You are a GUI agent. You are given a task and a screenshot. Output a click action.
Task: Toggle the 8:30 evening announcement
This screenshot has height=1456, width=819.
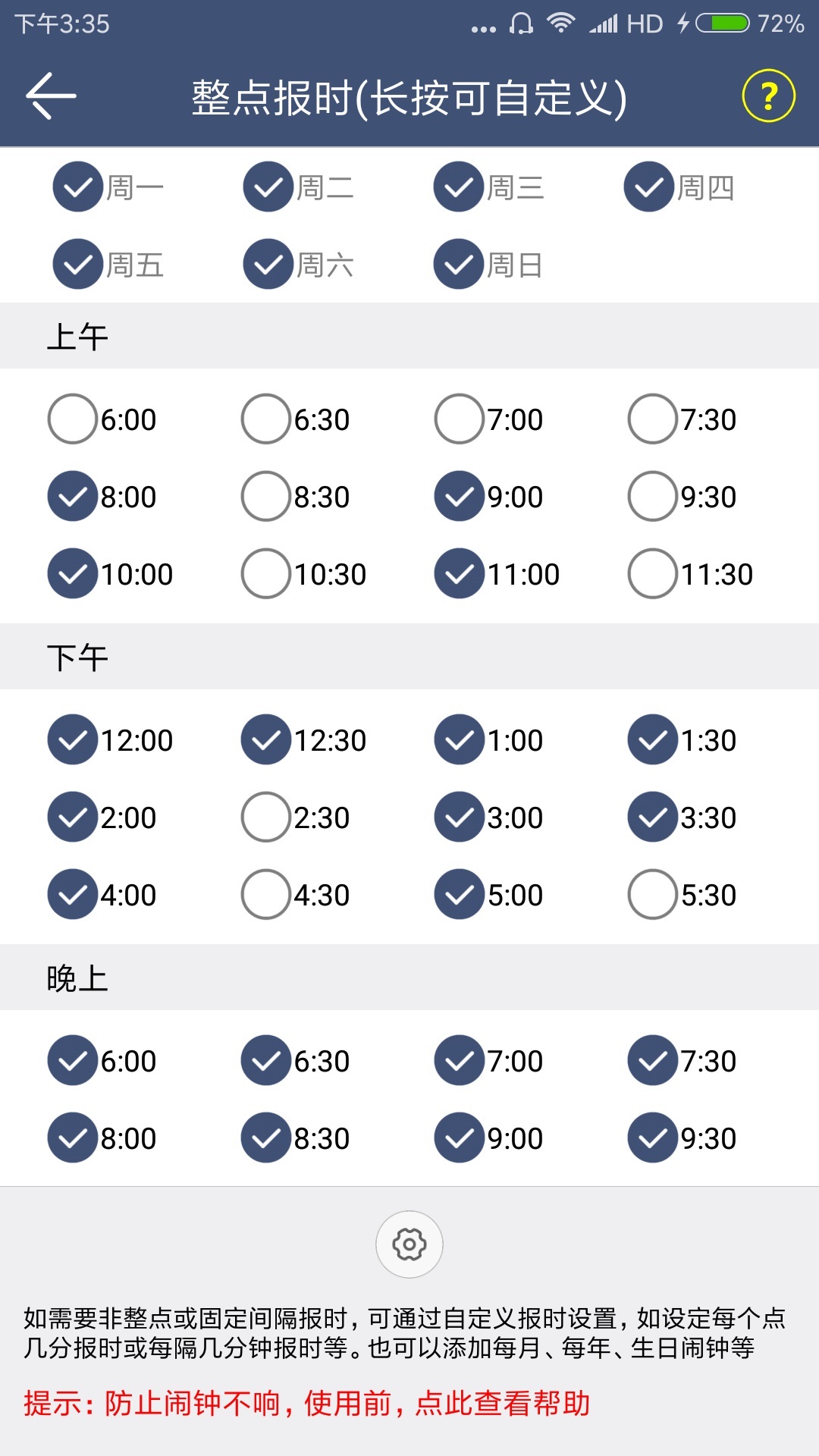[265, 1137]
